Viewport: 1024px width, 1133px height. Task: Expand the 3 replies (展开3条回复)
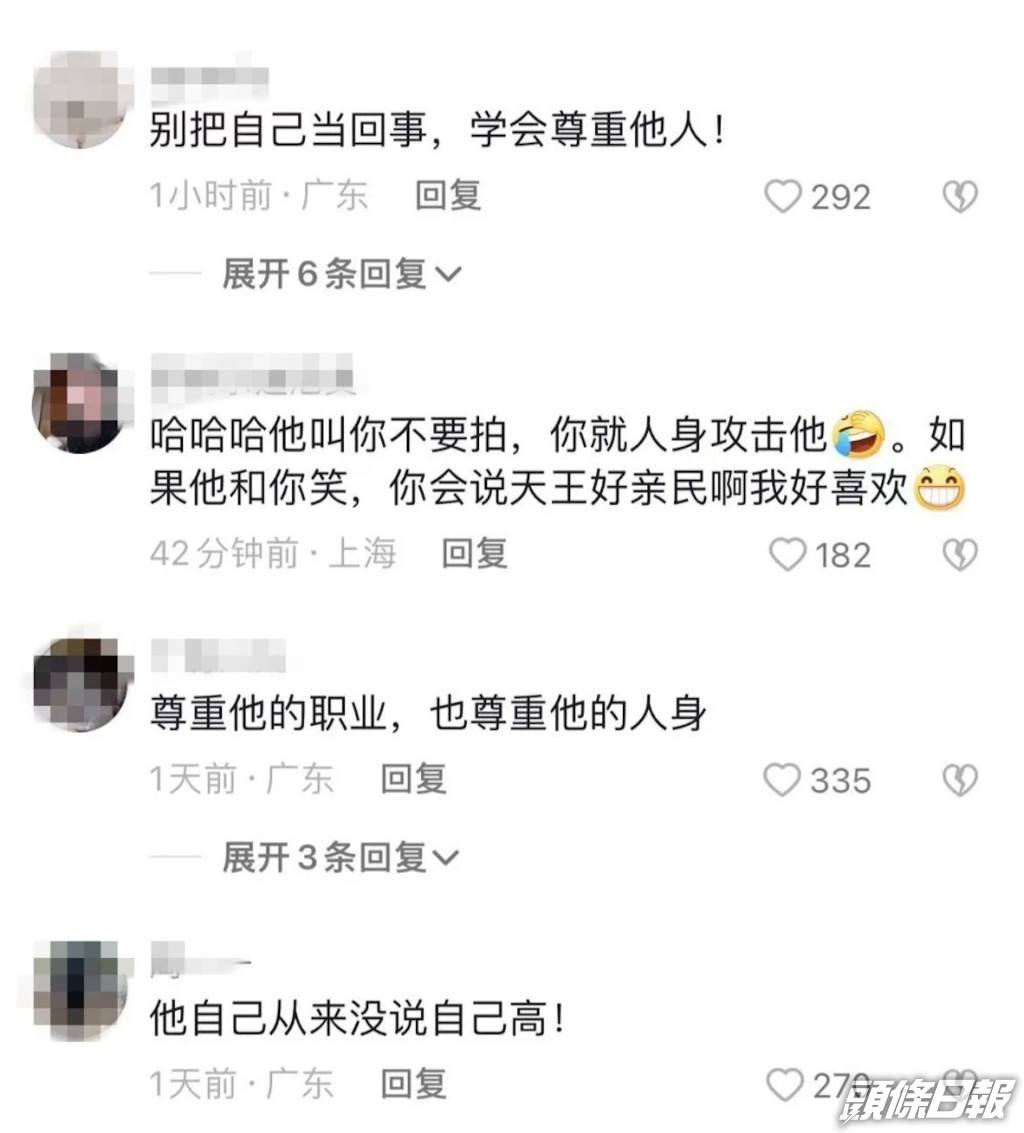(340, 857)
